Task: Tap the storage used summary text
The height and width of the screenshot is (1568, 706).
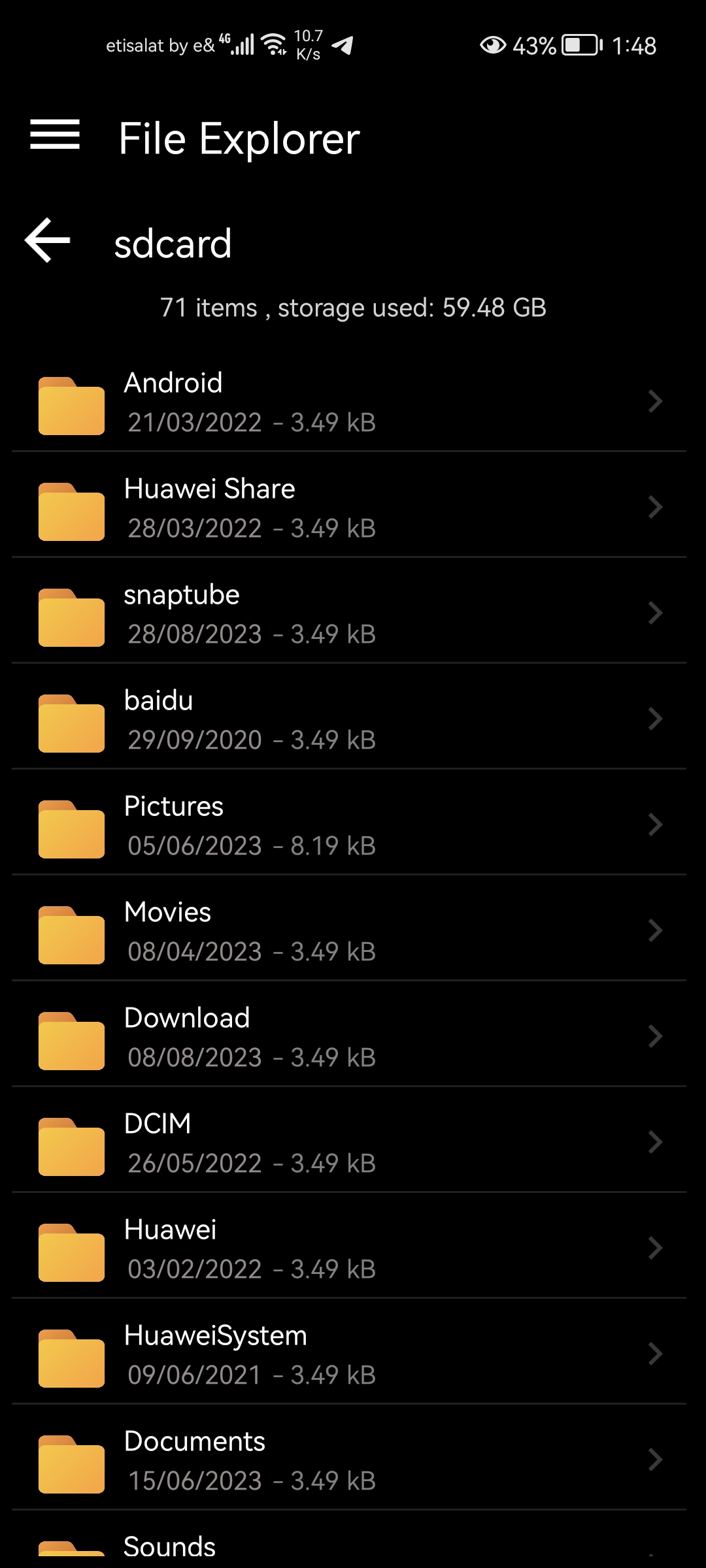Action: click(x=353, y=307)
